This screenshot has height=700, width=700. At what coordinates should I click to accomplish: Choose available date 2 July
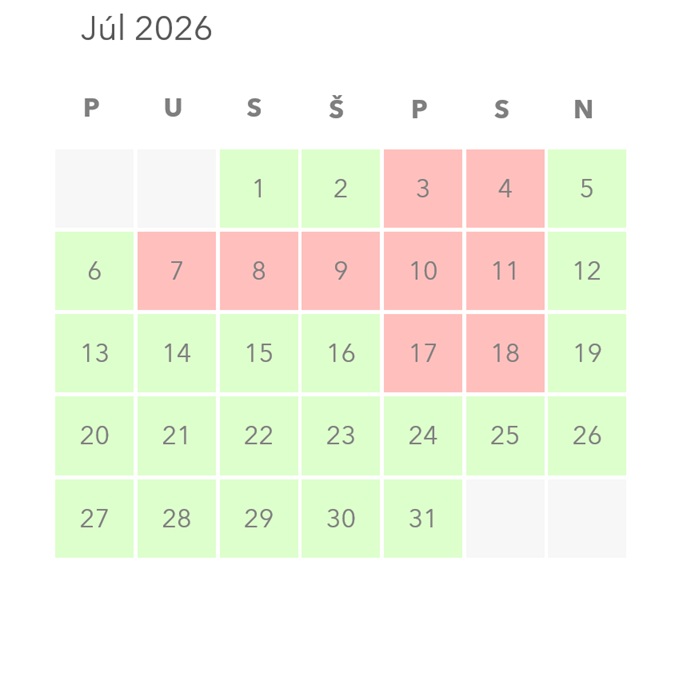(x=340, y=189)
